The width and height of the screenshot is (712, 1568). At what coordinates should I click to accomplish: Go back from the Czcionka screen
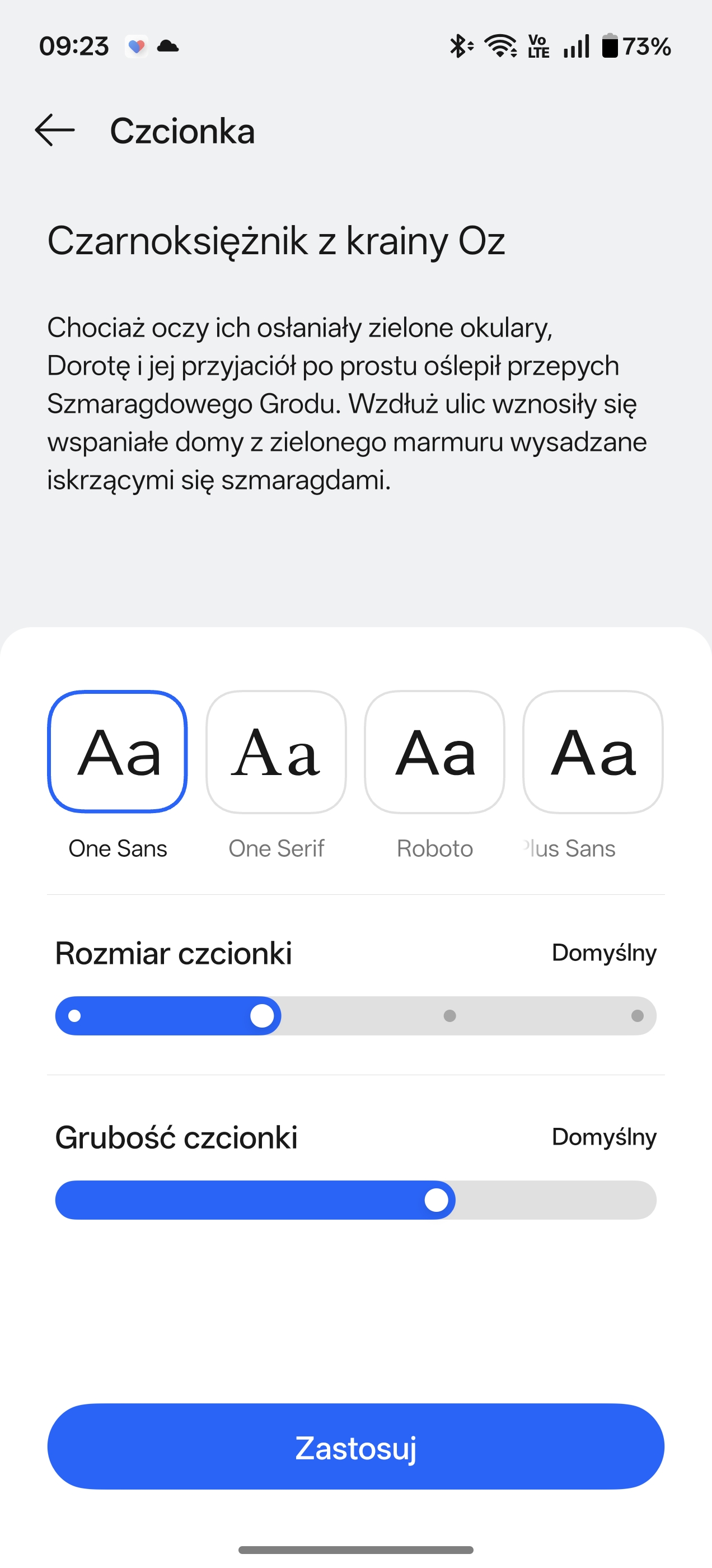[x=55, y=130]
